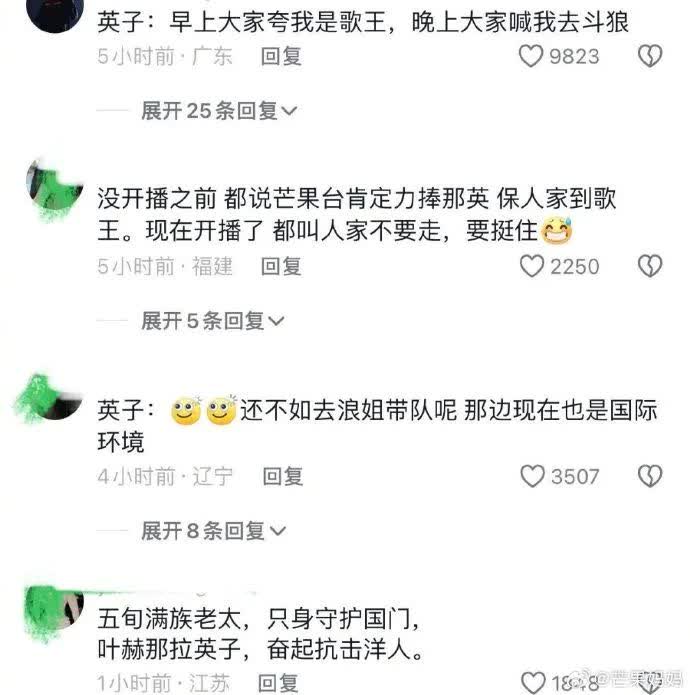The height and width of the screenshot is (695, 690).
Task: Reply to the 福建 comment
Action: pos(281,266)
